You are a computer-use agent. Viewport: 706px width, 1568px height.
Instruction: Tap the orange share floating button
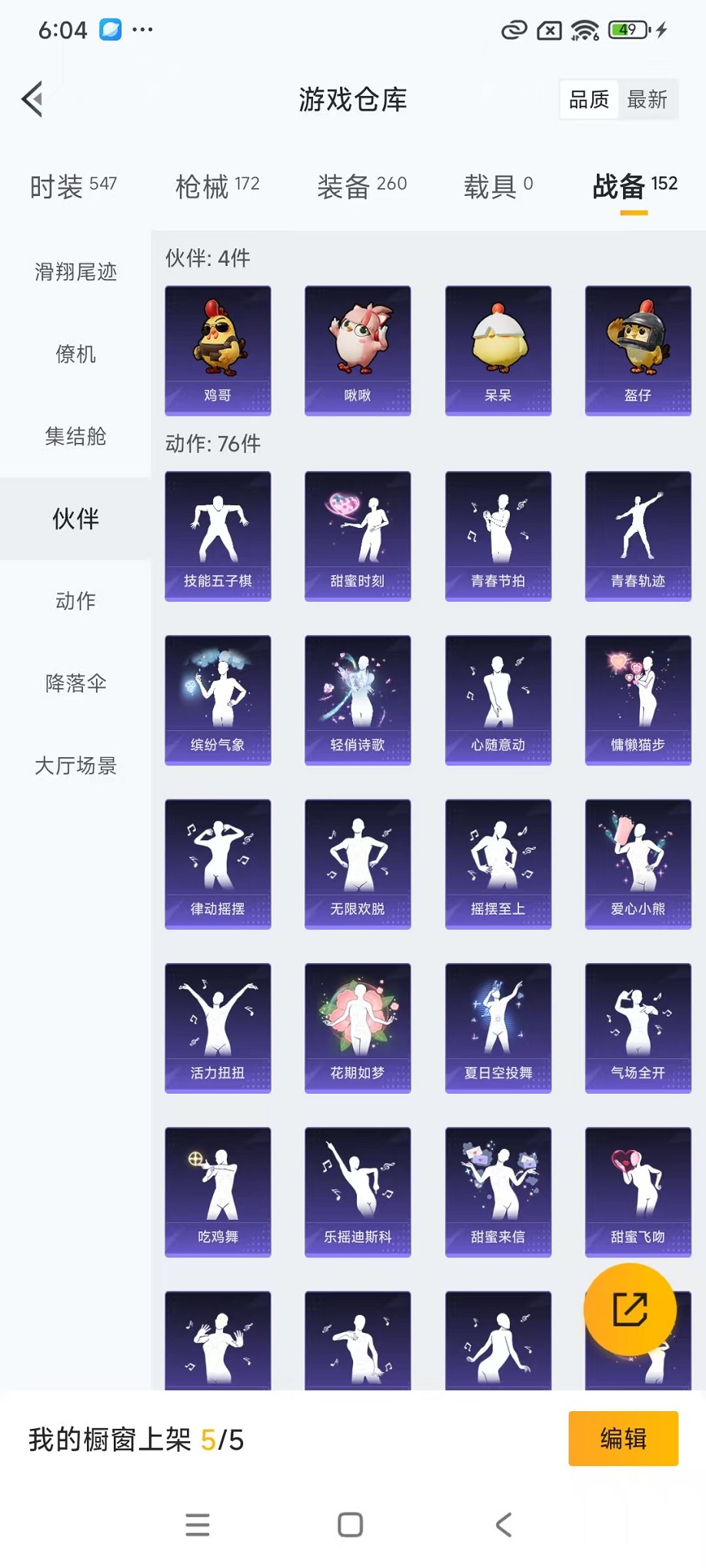coord(630,1310)
